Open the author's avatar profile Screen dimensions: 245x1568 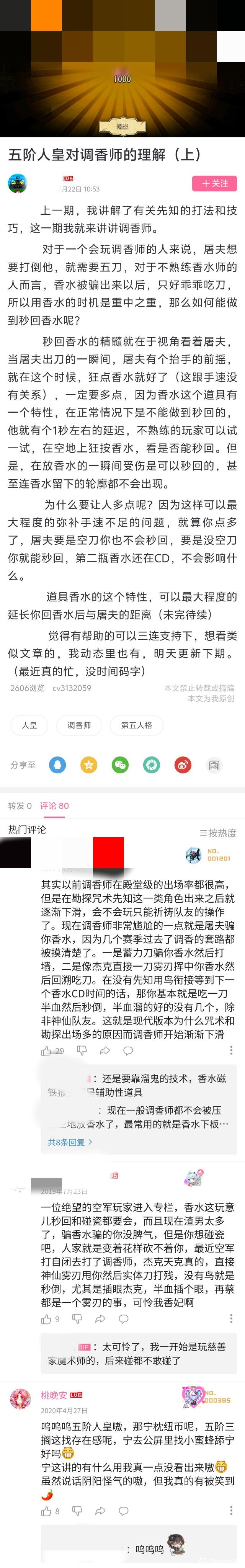[x=17, y=183]
